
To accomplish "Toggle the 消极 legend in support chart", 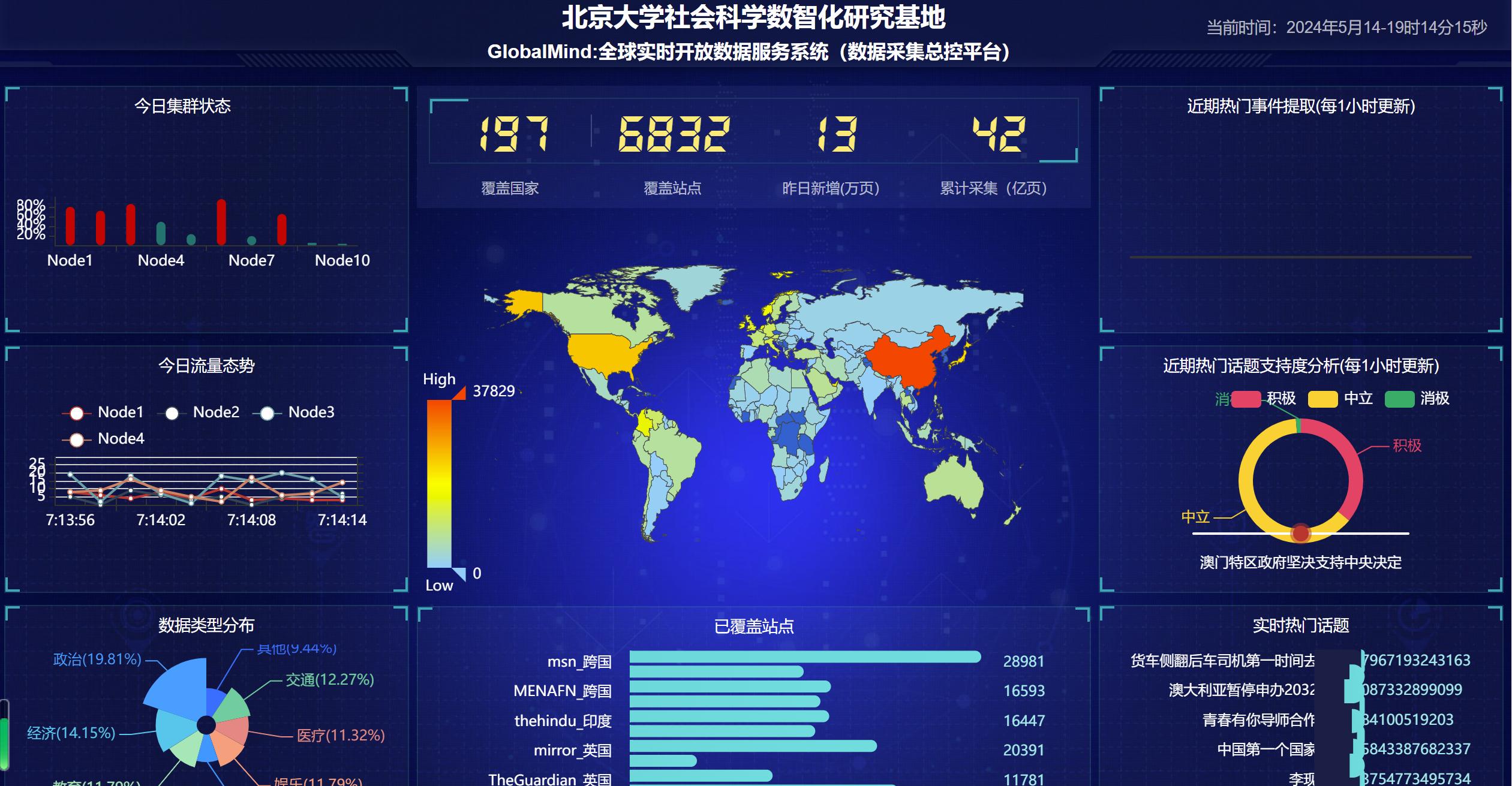I will (x=1417, y=399).
